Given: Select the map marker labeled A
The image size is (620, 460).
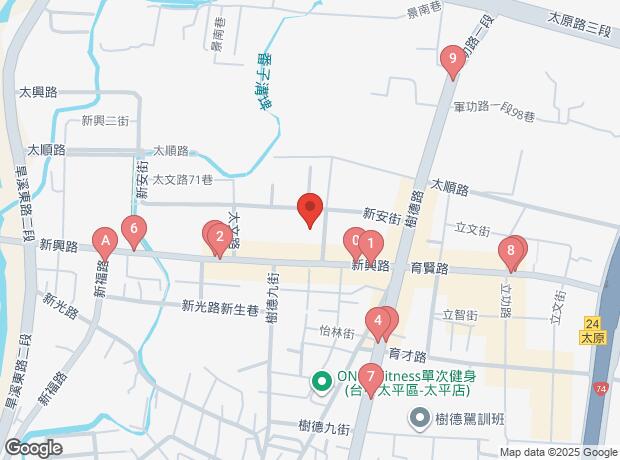Looking at the screenshot, I should (103, 239).
